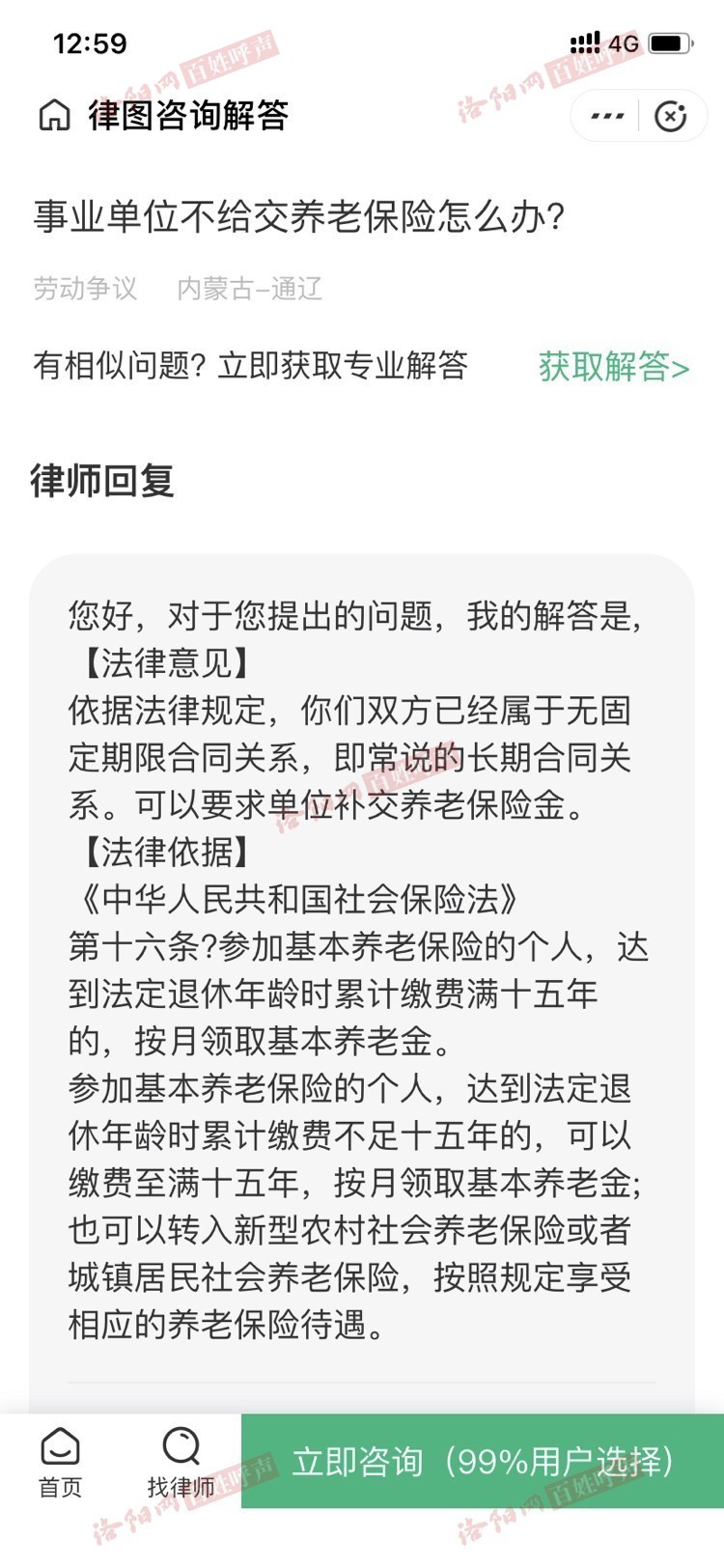The height and width of the screenshot is (1568, 724).
Task: Tap the green 立即咨询 button
Action: pyautogui.click(x=483, y=1461)
